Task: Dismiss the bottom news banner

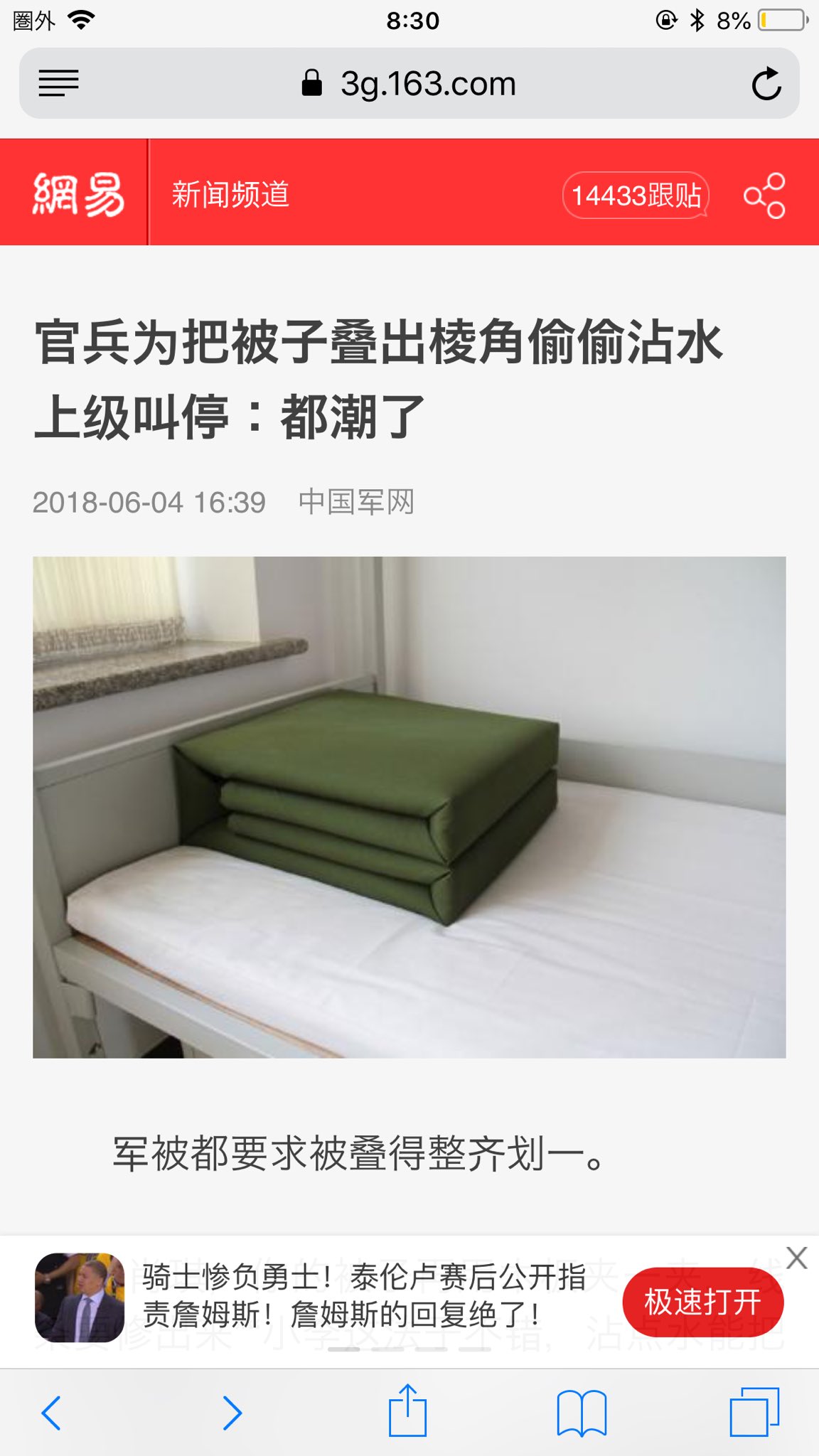Action: point(797,1258)
